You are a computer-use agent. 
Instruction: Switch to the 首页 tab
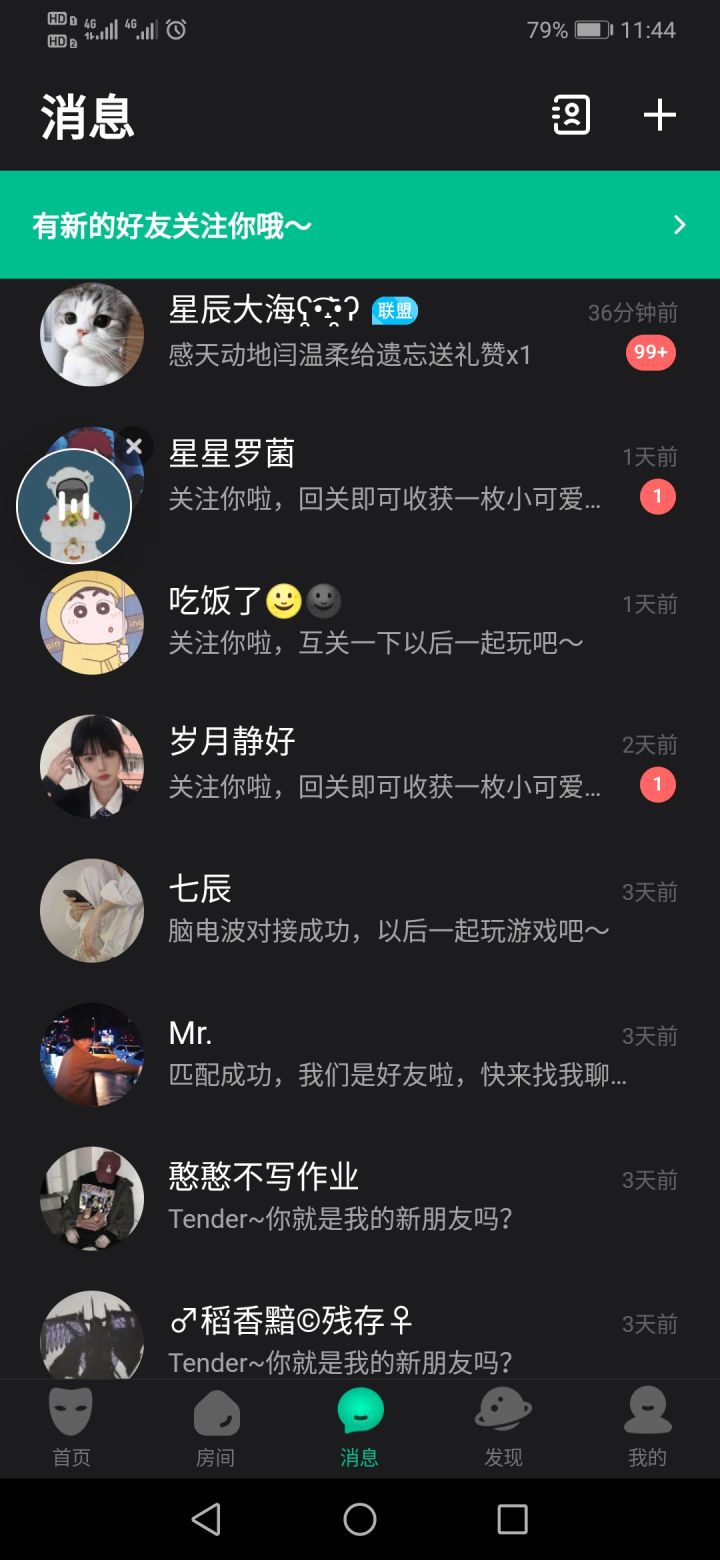(71, 1428)
